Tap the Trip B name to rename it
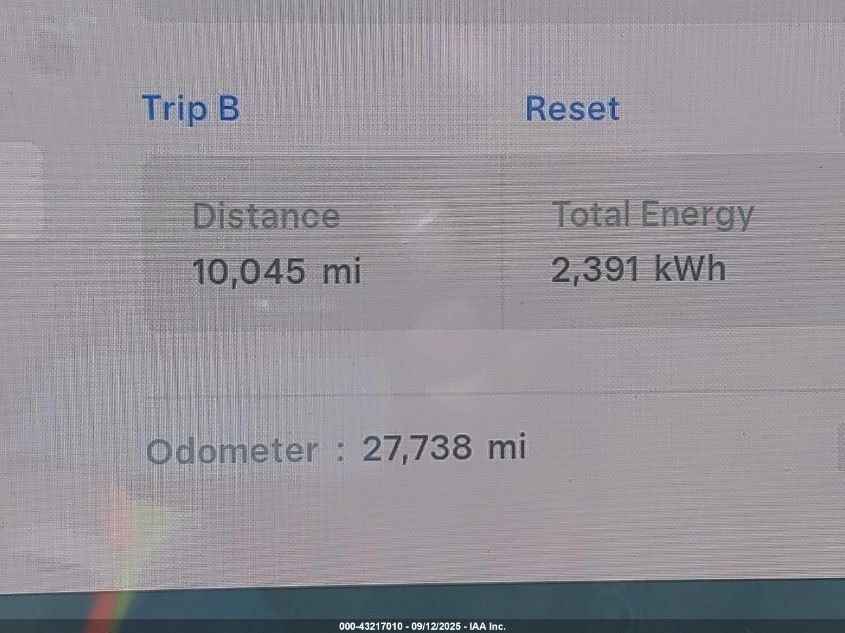Viewport: 845px width, 633px height. 190,108
